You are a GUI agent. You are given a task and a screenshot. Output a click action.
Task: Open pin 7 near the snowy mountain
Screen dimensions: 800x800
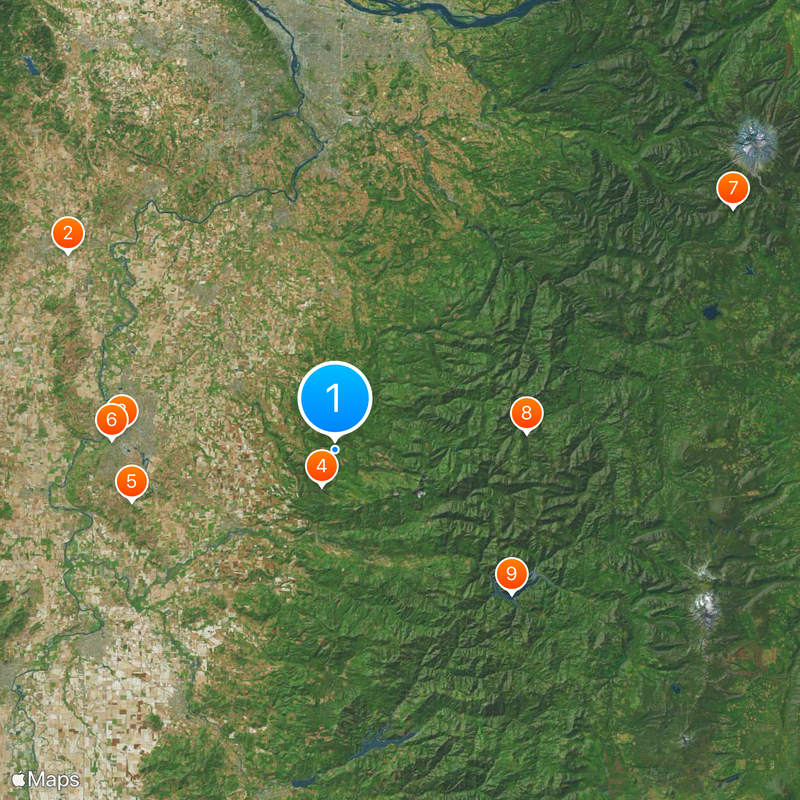[x=733, y=187]
